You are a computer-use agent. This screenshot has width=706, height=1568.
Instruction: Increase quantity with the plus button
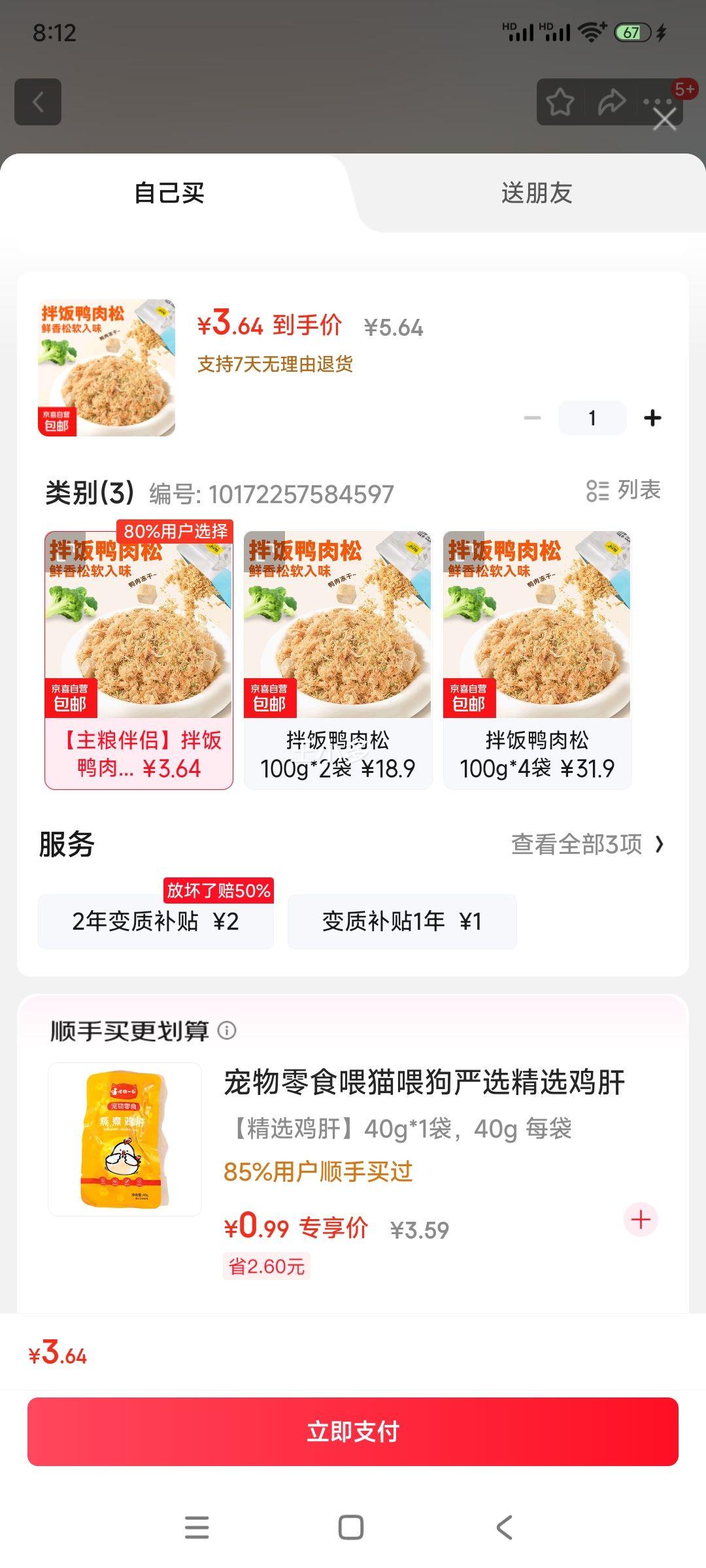click(x=652, y=418)
